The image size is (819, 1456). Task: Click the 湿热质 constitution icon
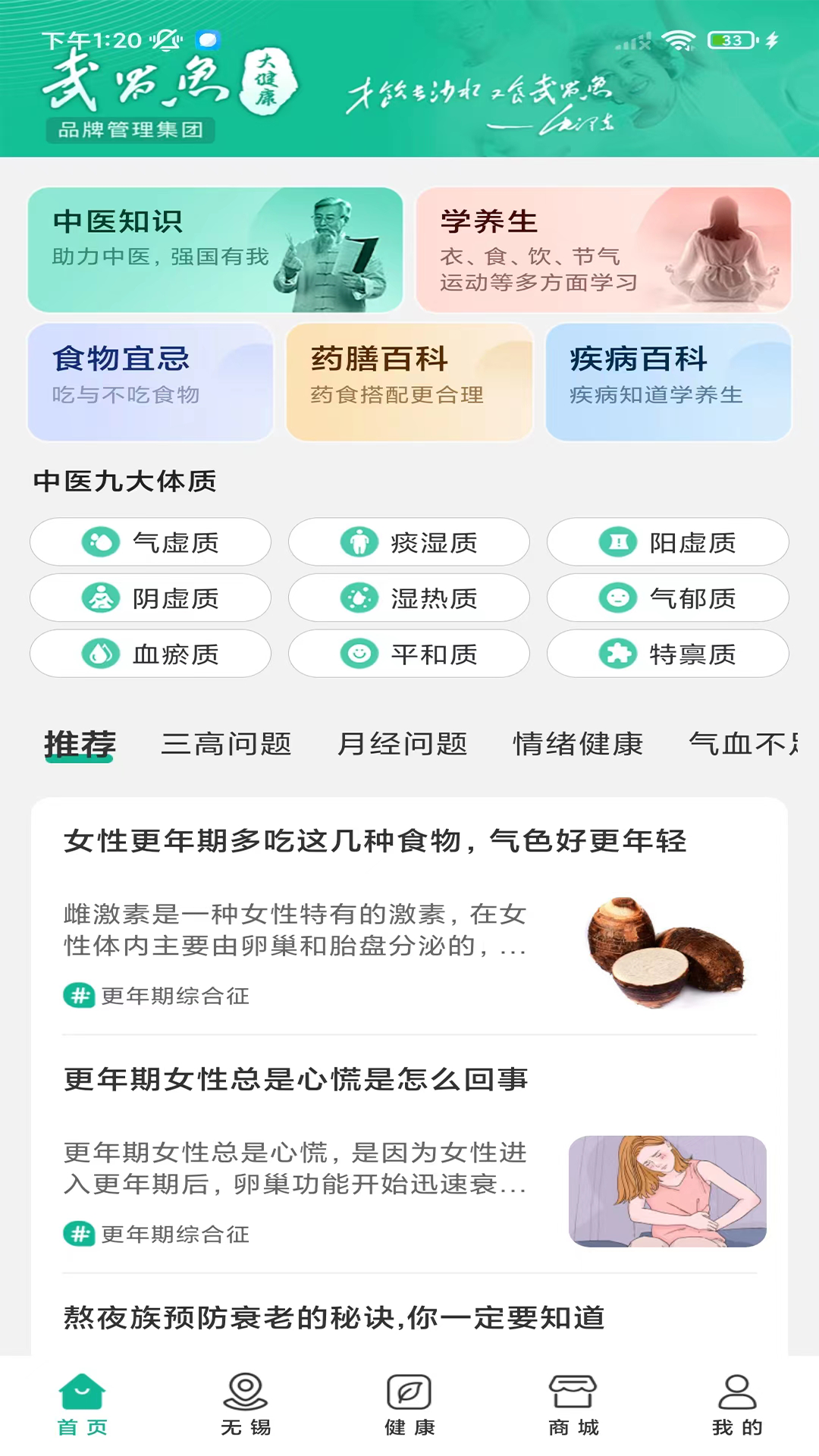pos(359,598)
